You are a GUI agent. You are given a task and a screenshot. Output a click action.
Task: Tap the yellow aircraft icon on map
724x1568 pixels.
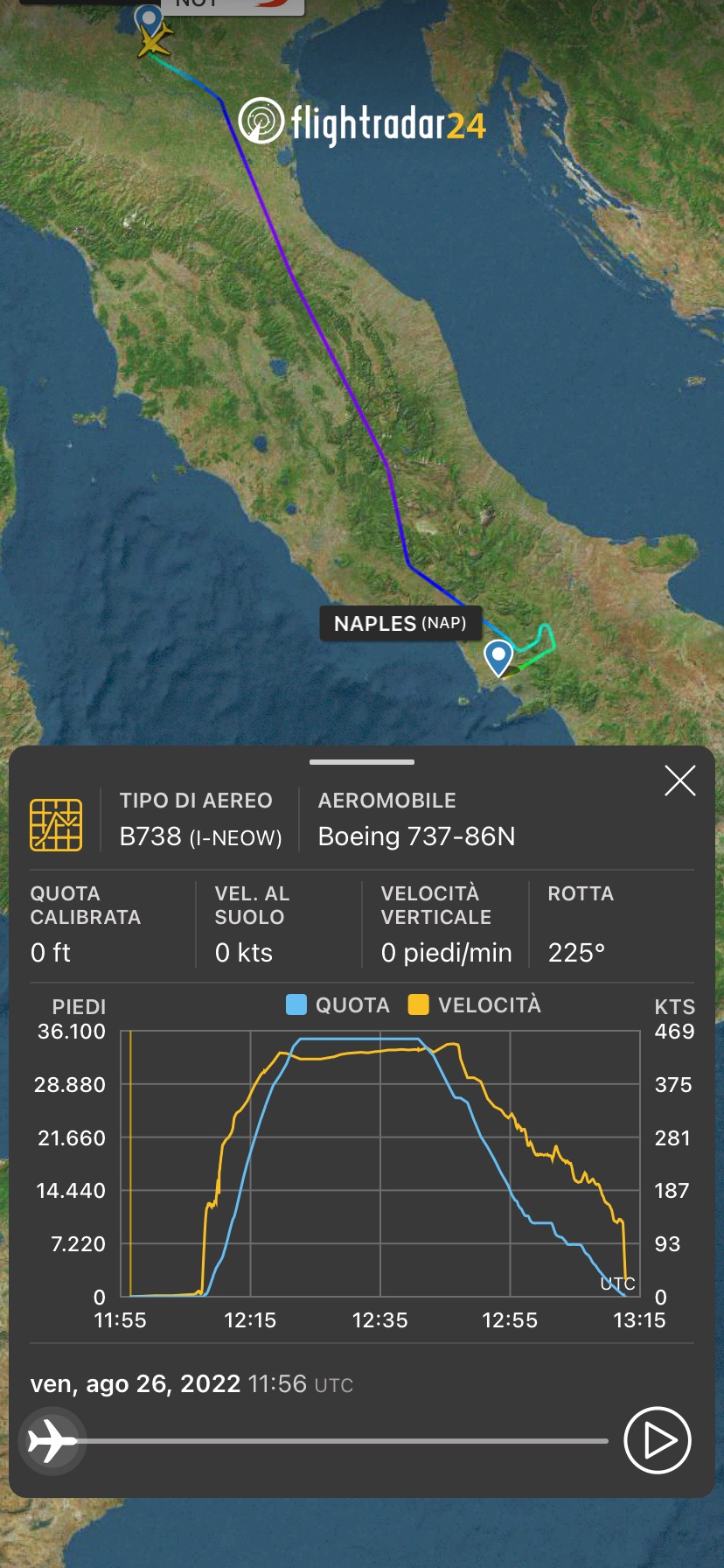tap(156, 40)
